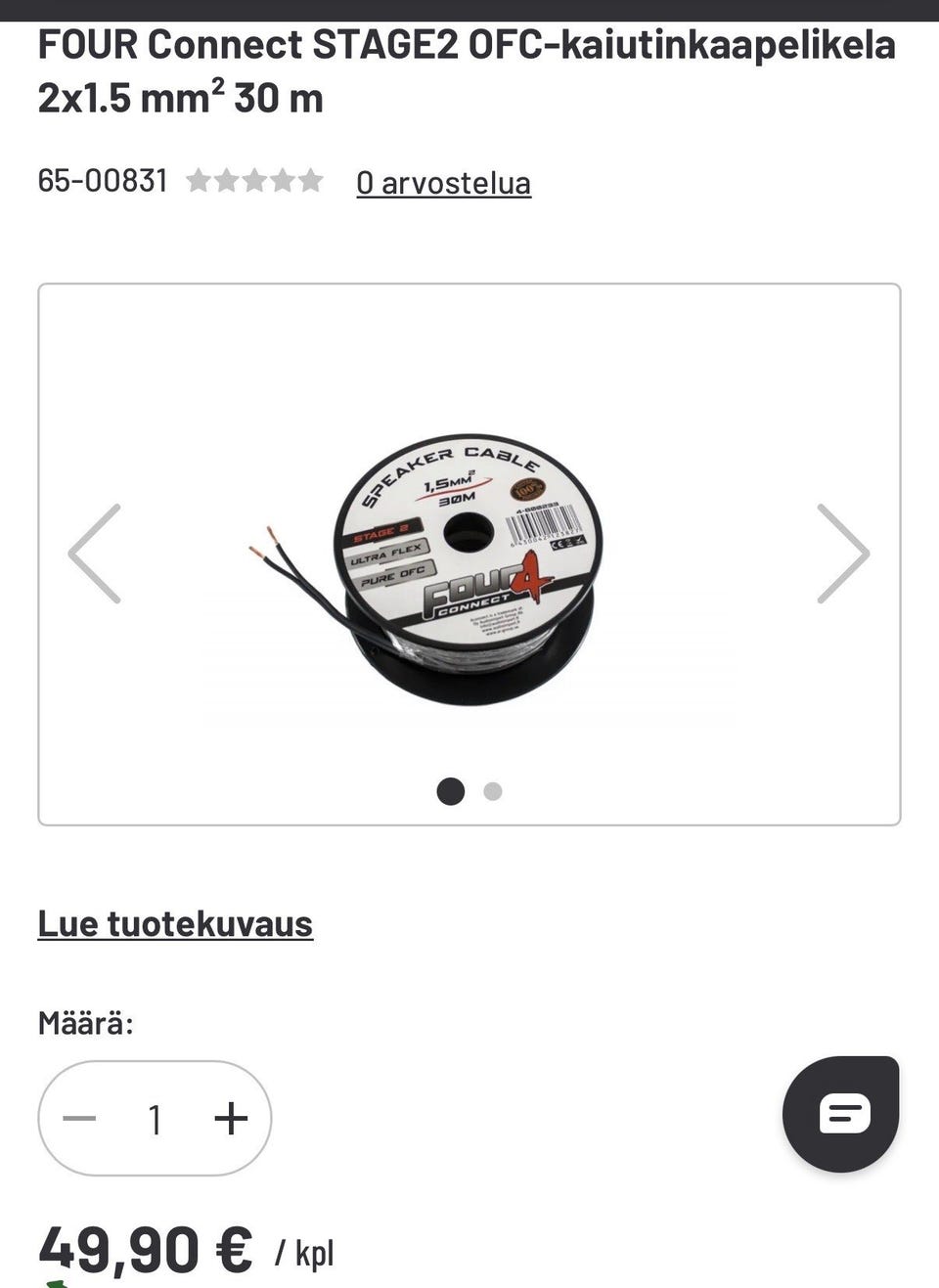This screenshot has height=1288, width=939.
Task: Select the second carousel dot
Action: coord(492,791)
